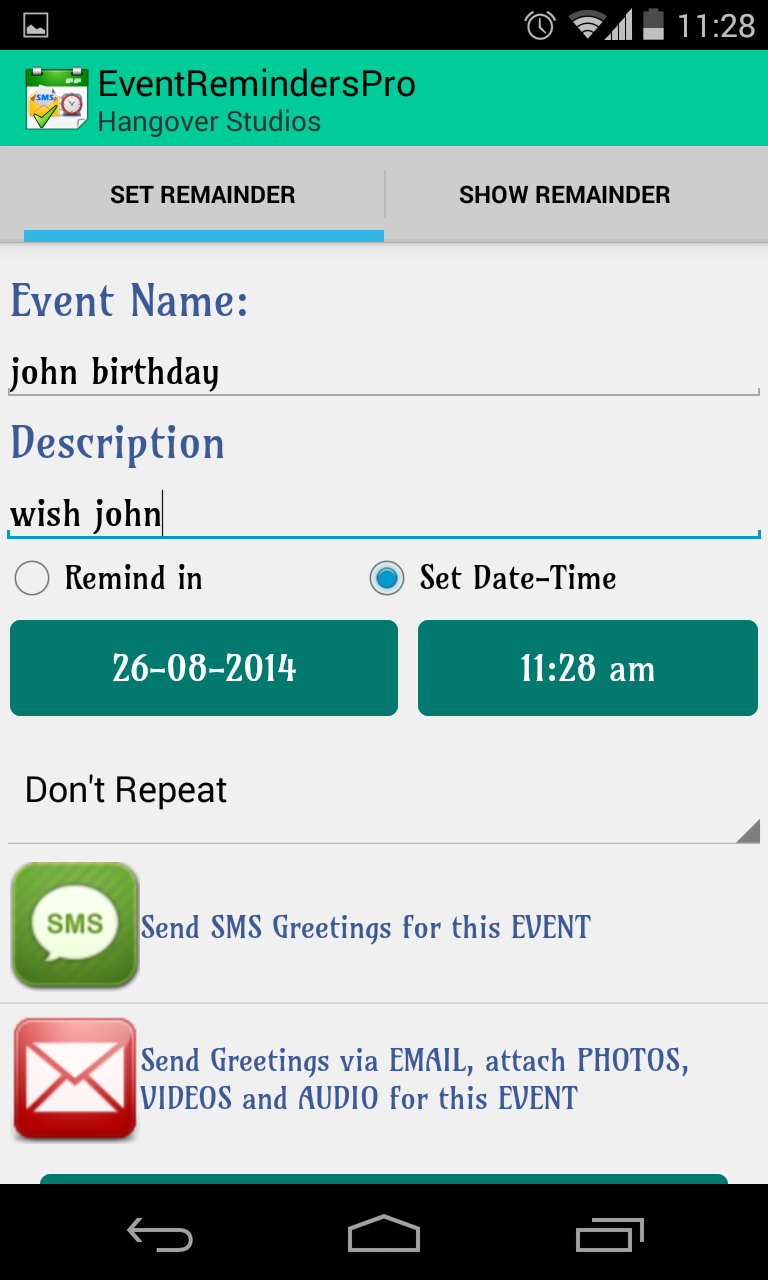Screen dimensions: 768x1280
Task: Edit the Event Name field
Action: pyautogui.click(x=384, y=373)
